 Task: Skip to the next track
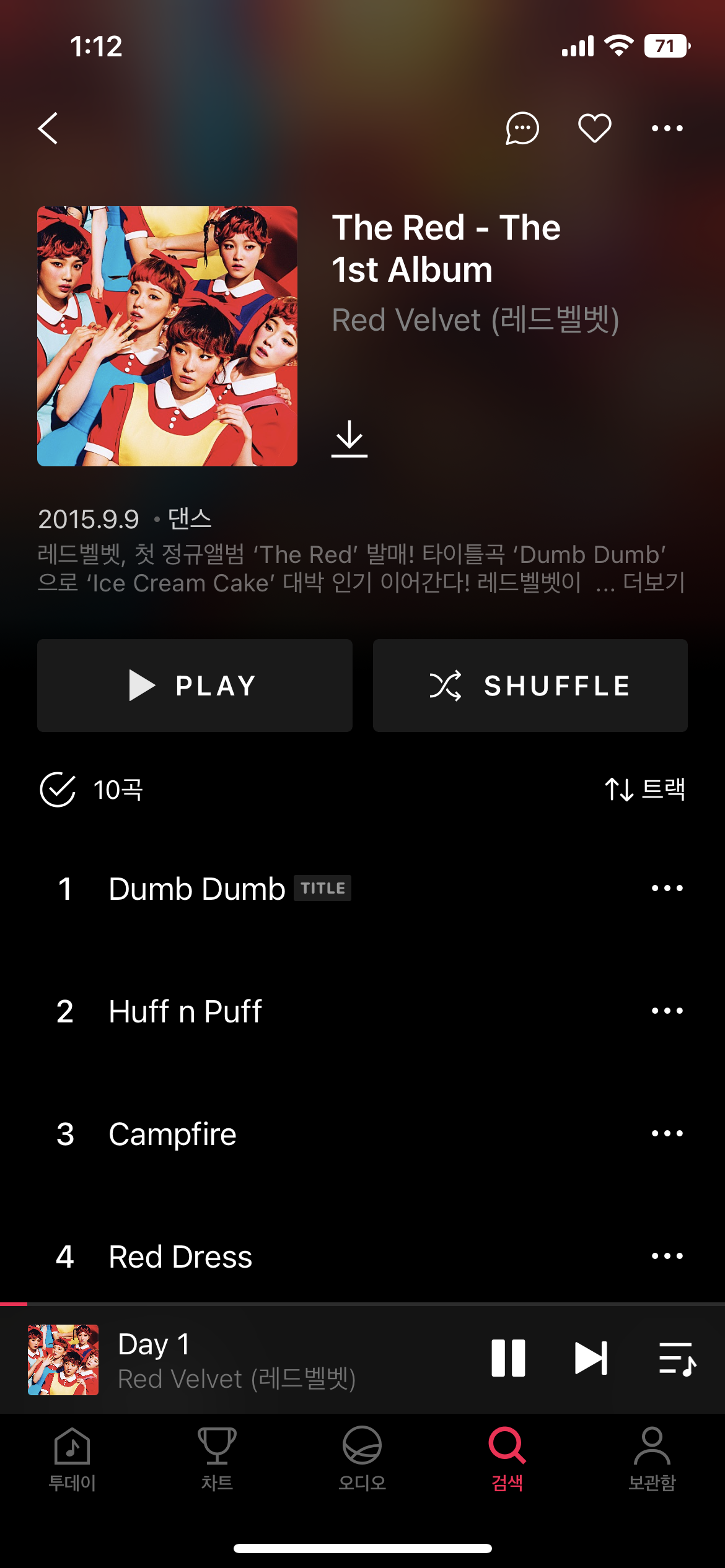[x=591, y=1358]
